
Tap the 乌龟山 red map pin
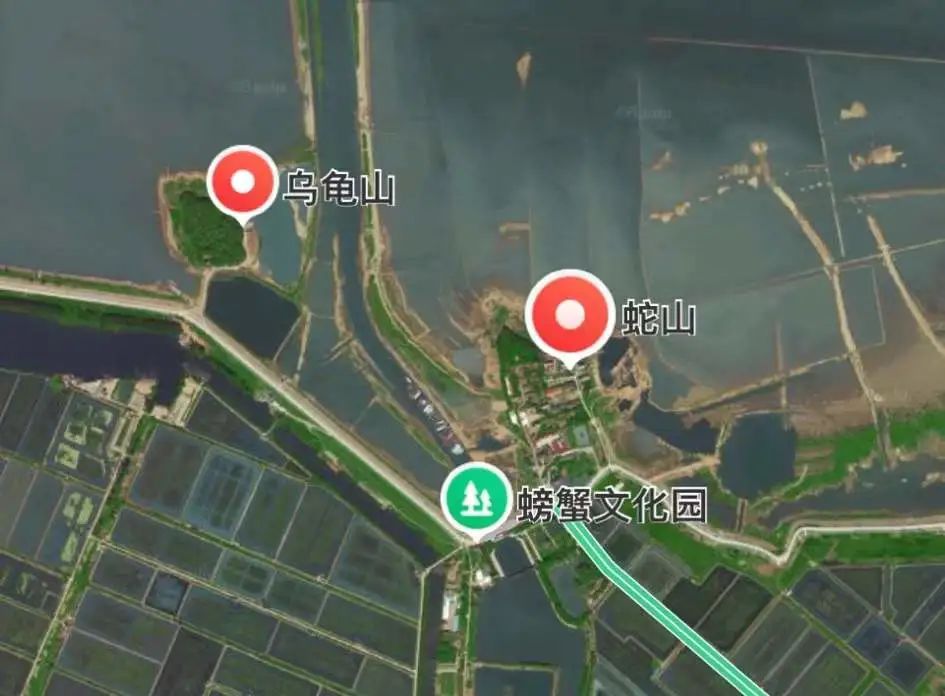(x=242, y=182)
